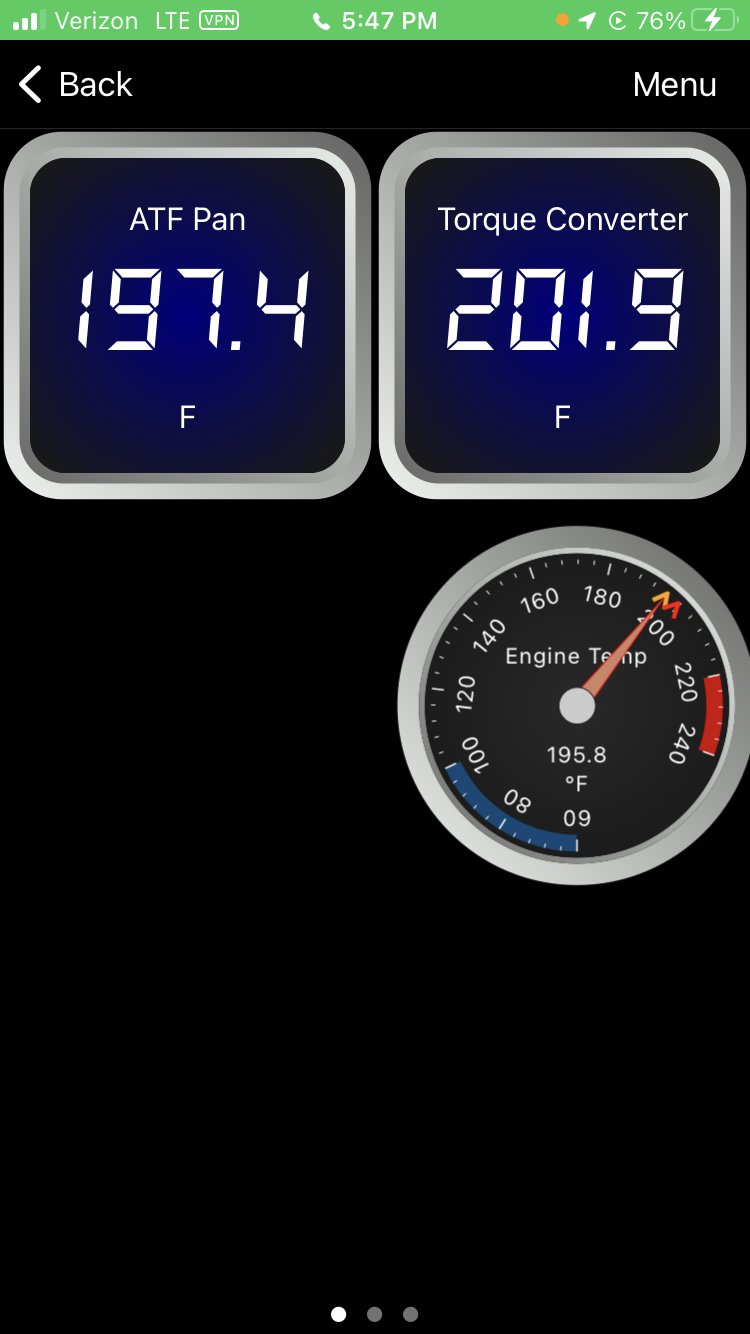The height and width of the screenshot is (1334, 750).
Task: Jump to the third dashboard page dot
Action: click(x=410, y=1314)
